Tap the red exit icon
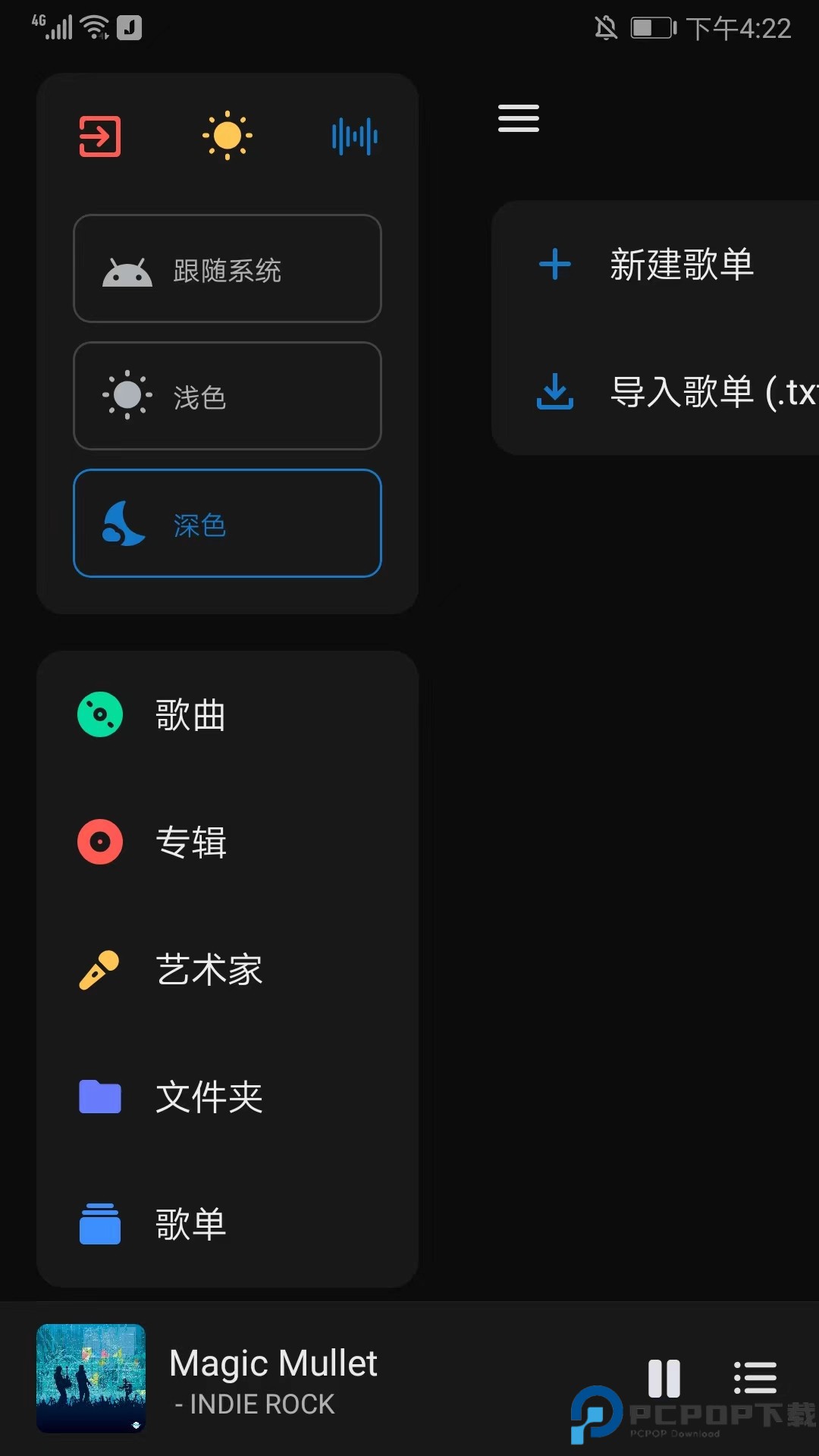This screenshot has height=1456, width=819. coord(100,136)
